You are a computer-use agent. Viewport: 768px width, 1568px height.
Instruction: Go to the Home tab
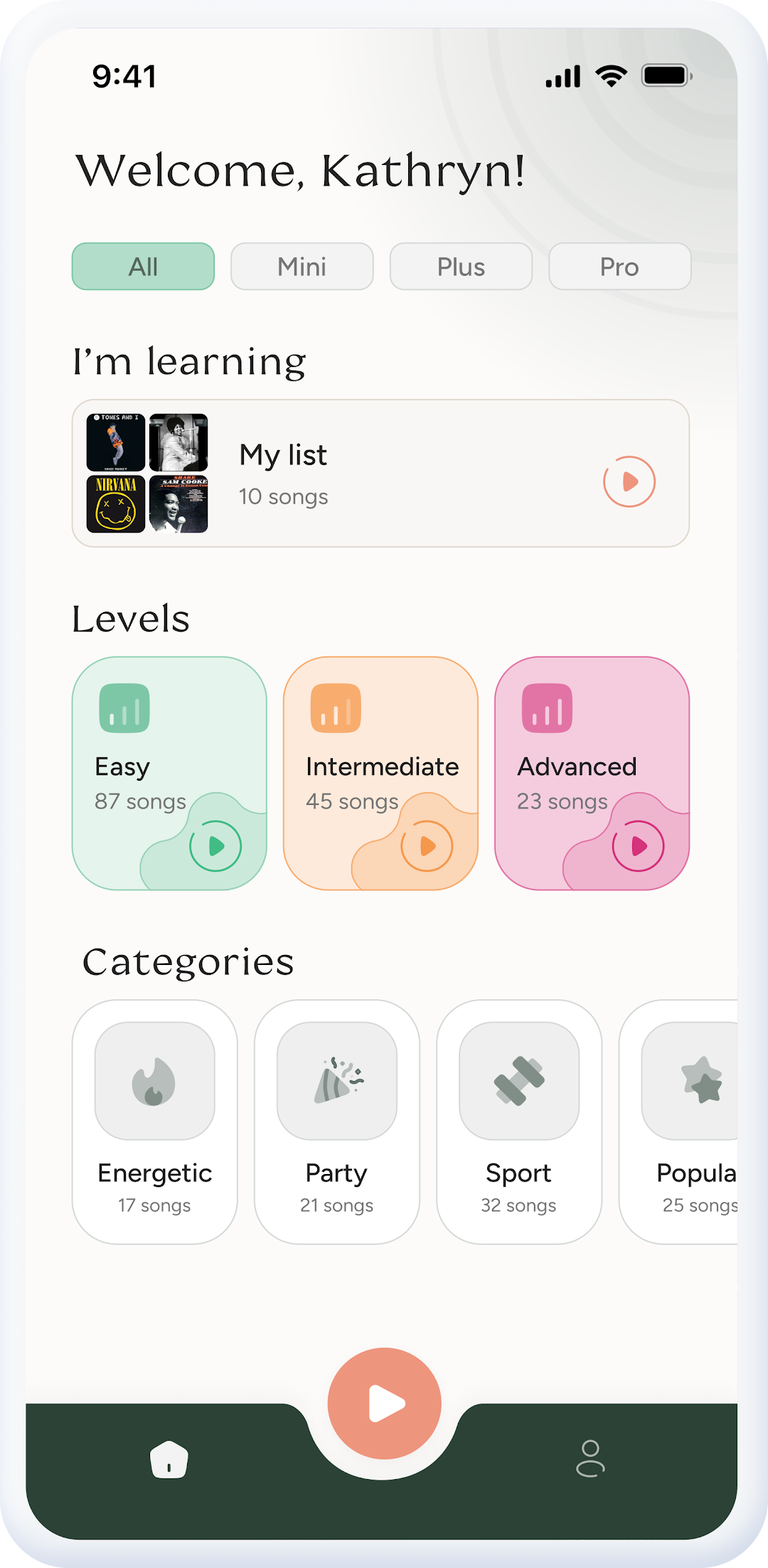click(x=169, y=1459)
